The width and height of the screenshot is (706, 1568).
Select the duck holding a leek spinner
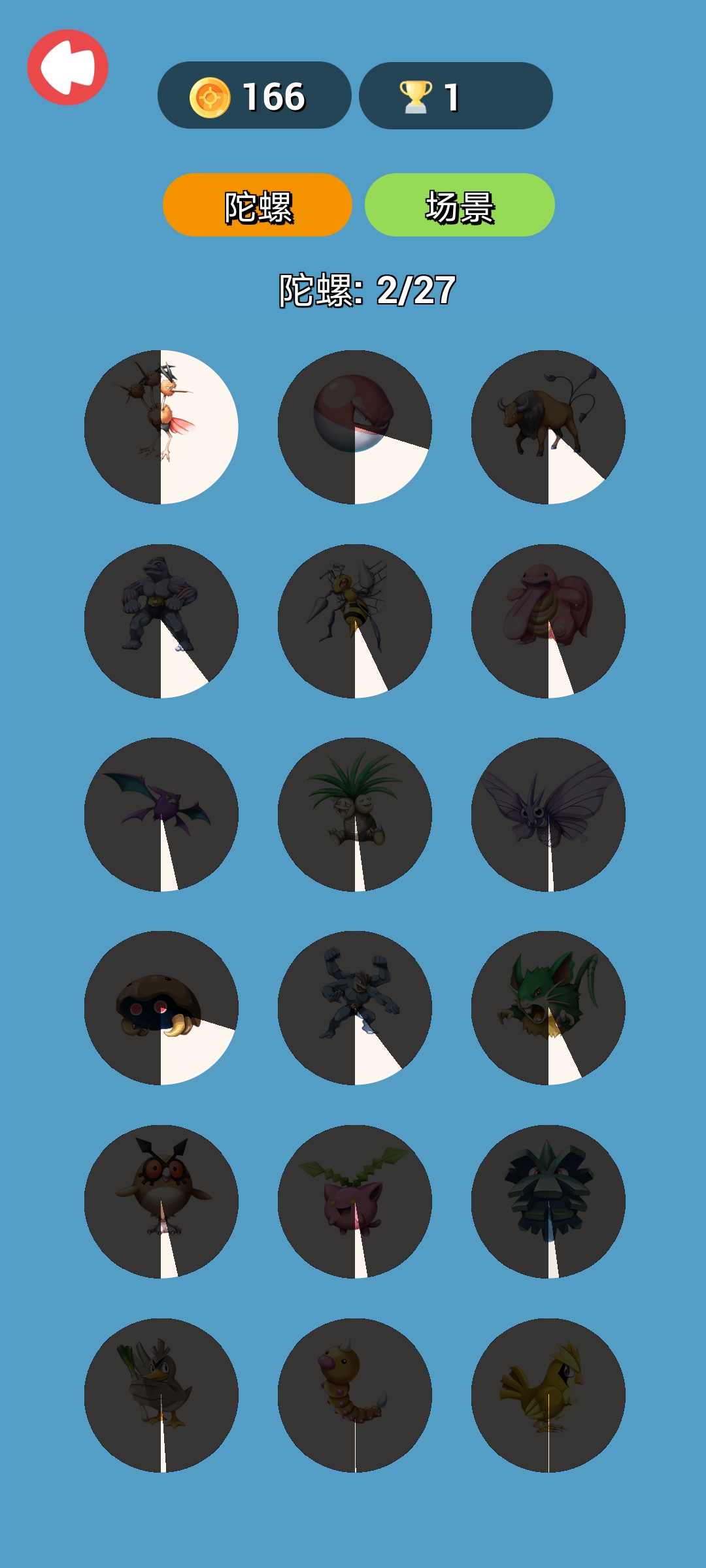coord(161,1394)
